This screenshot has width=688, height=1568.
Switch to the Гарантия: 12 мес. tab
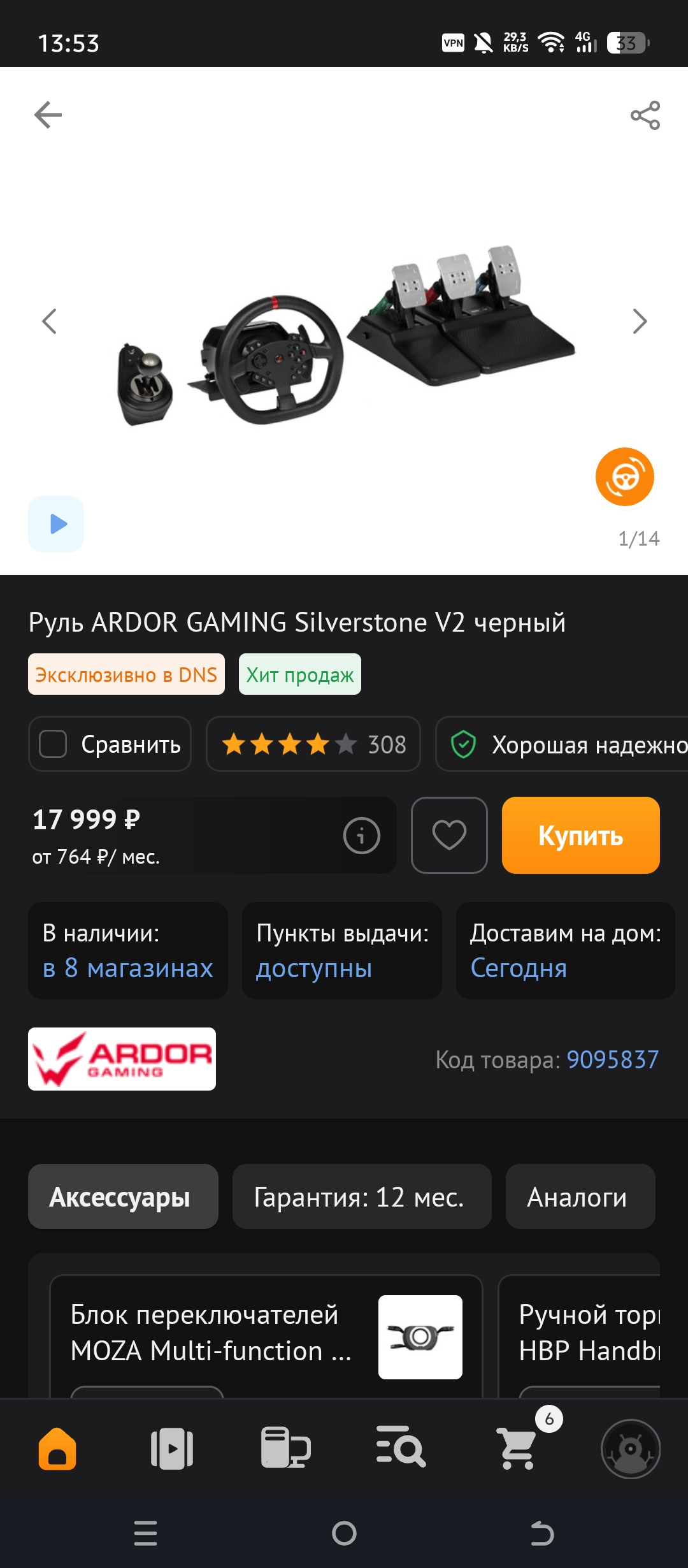(x=361, y=1196)
